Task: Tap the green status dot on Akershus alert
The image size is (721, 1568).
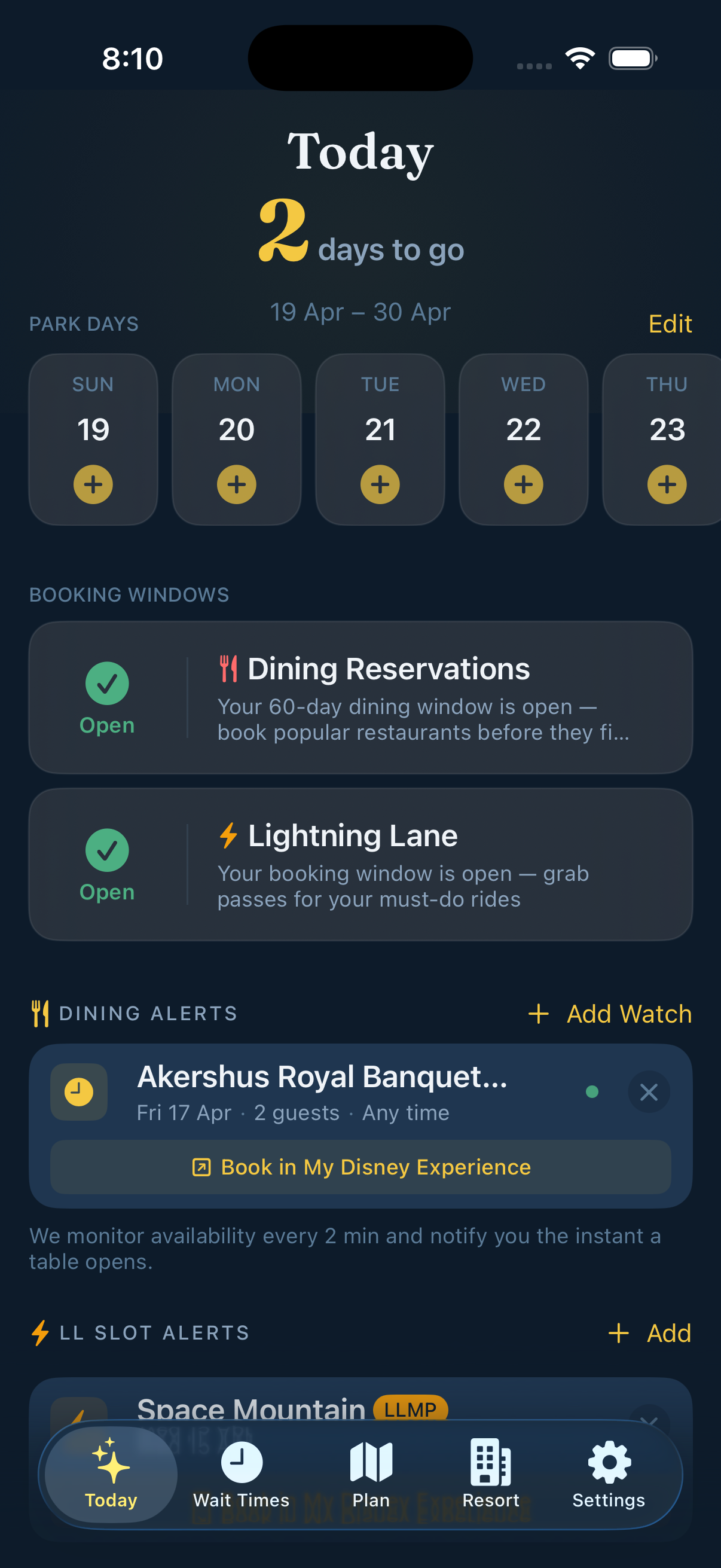Action: tap(592, 1091)
